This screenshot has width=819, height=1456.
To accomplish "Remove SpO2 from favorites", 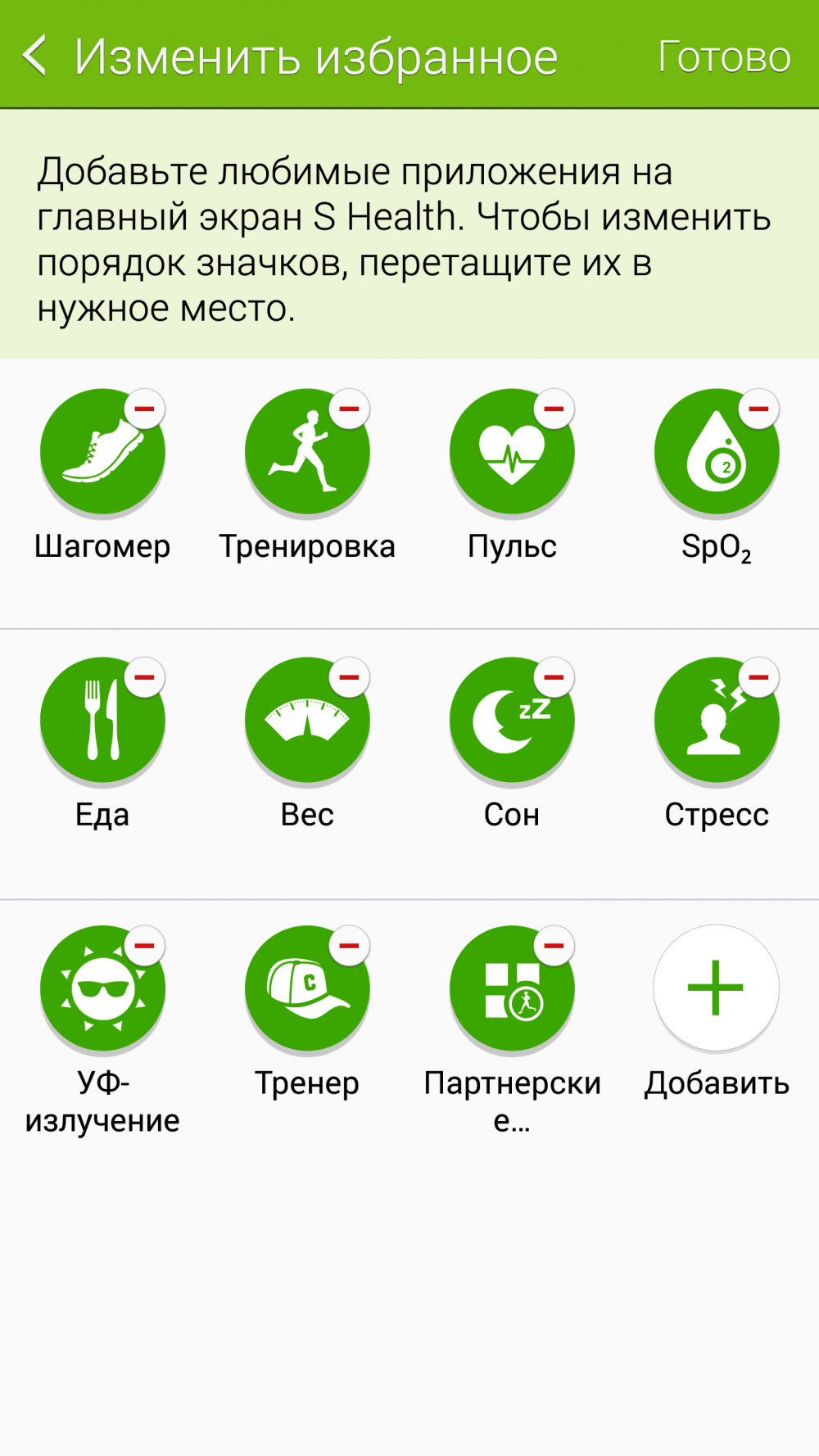I will [x=759, y=409].
